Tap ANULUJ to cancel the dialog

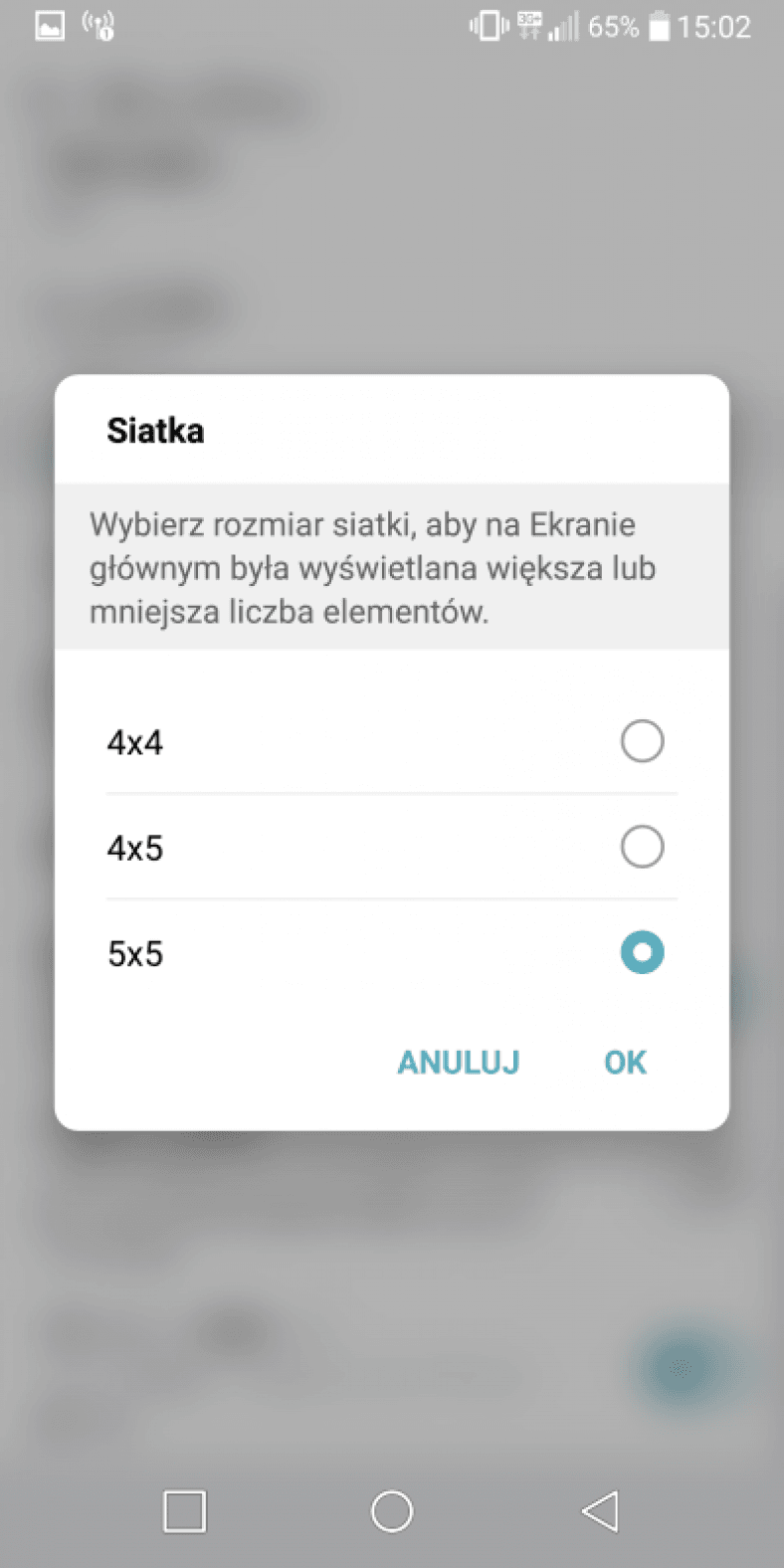click(x=459, y=1063)
